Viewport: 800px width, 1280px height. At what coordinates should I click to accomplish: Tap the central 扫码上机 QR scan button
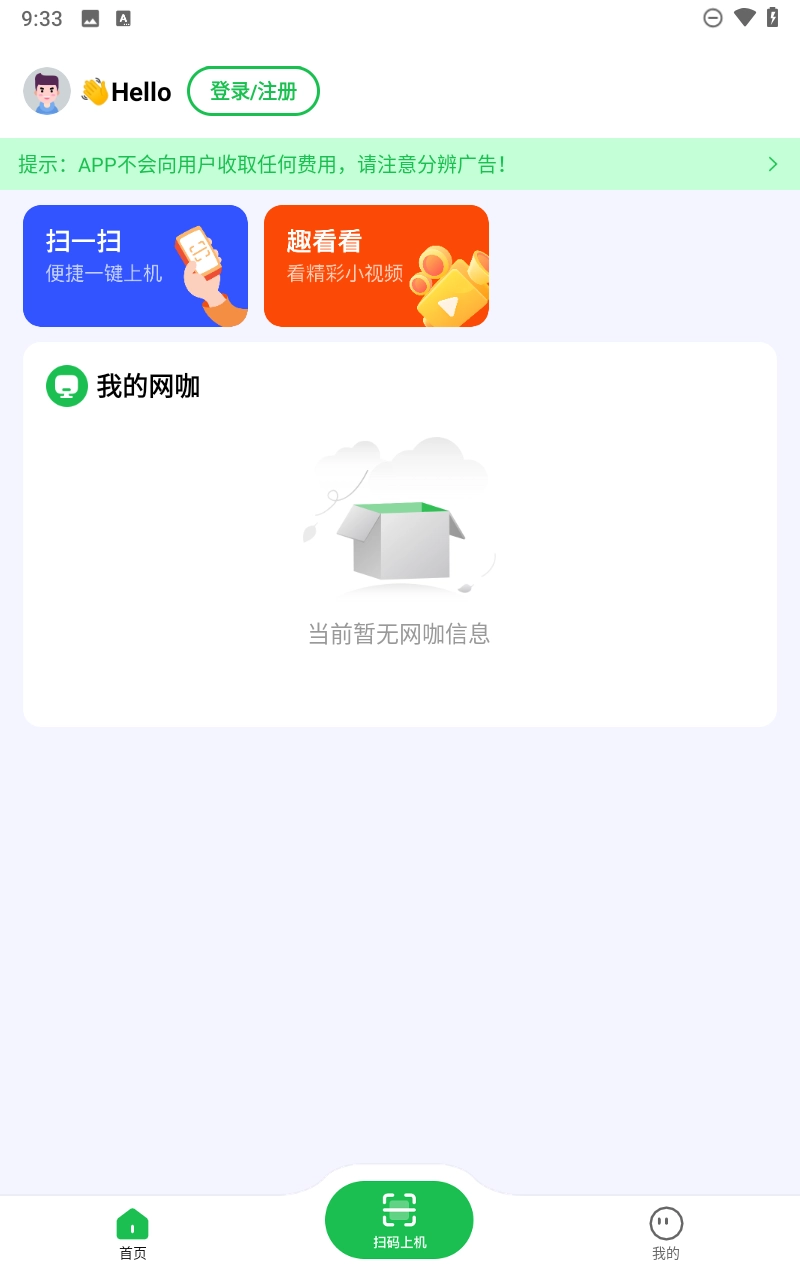click(399, 1219)
